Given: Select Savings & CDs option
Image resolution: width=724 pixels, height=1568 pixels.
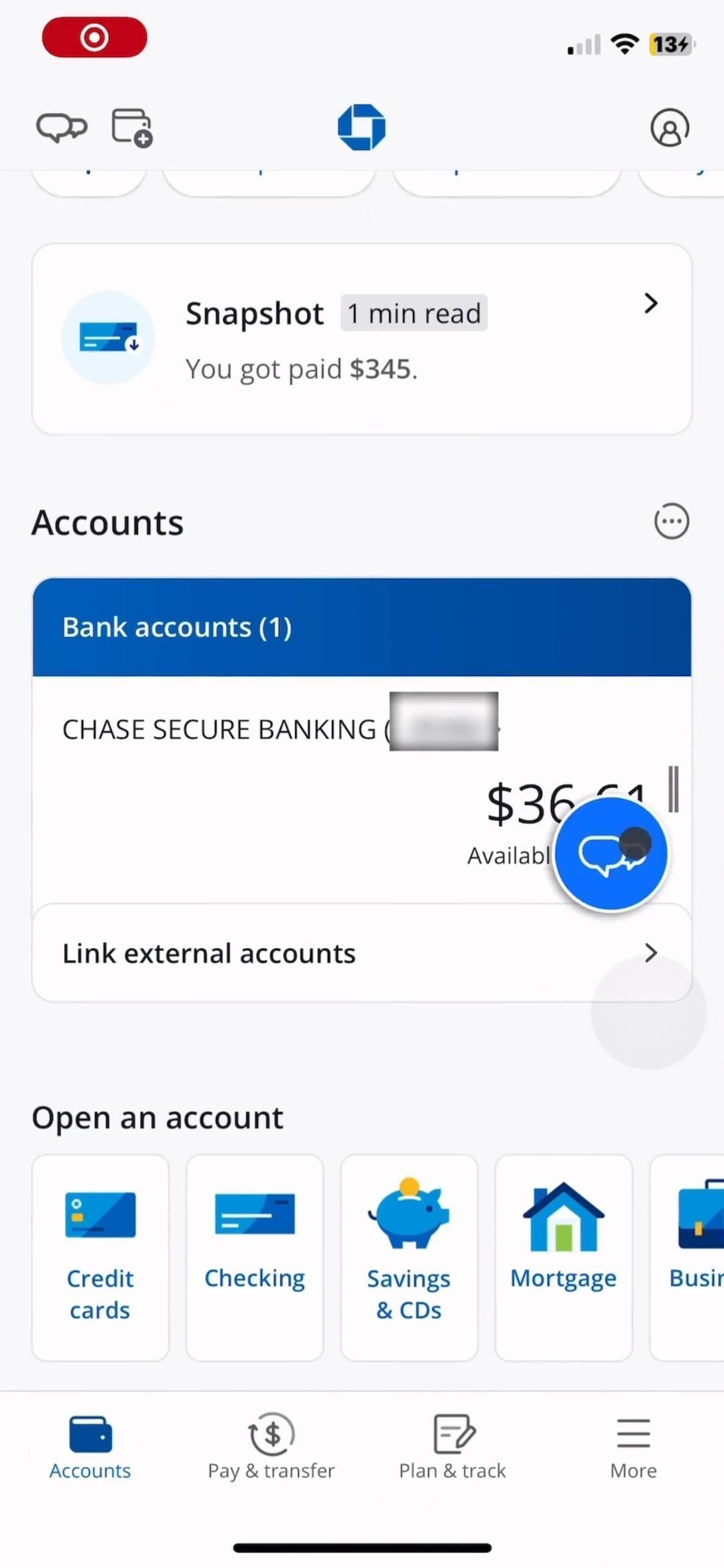Looking at the screenshot, I should pos(409,1257).
